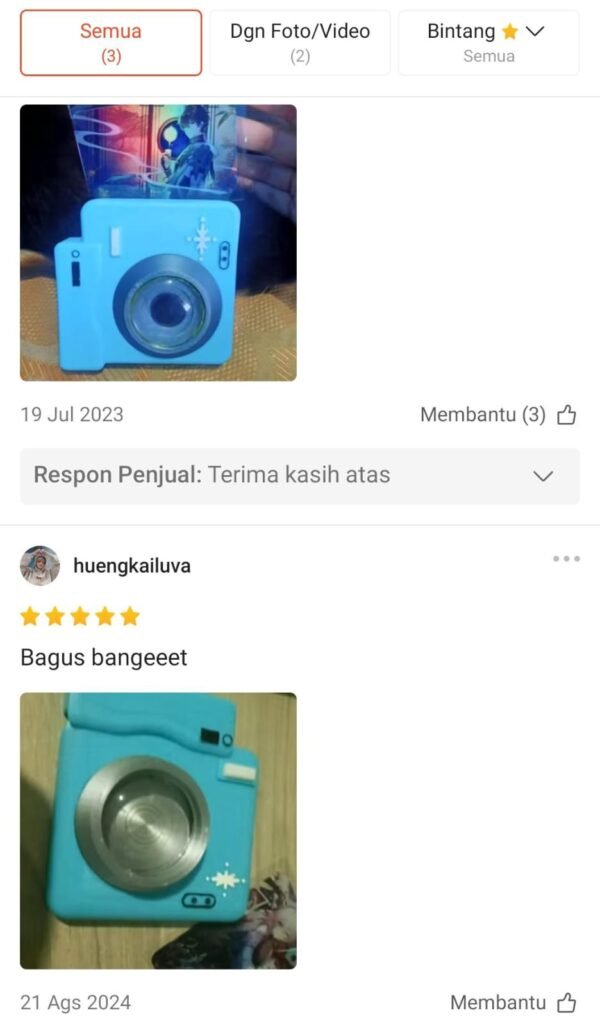Expand the Respon Penjual reply

coord(543,476)
